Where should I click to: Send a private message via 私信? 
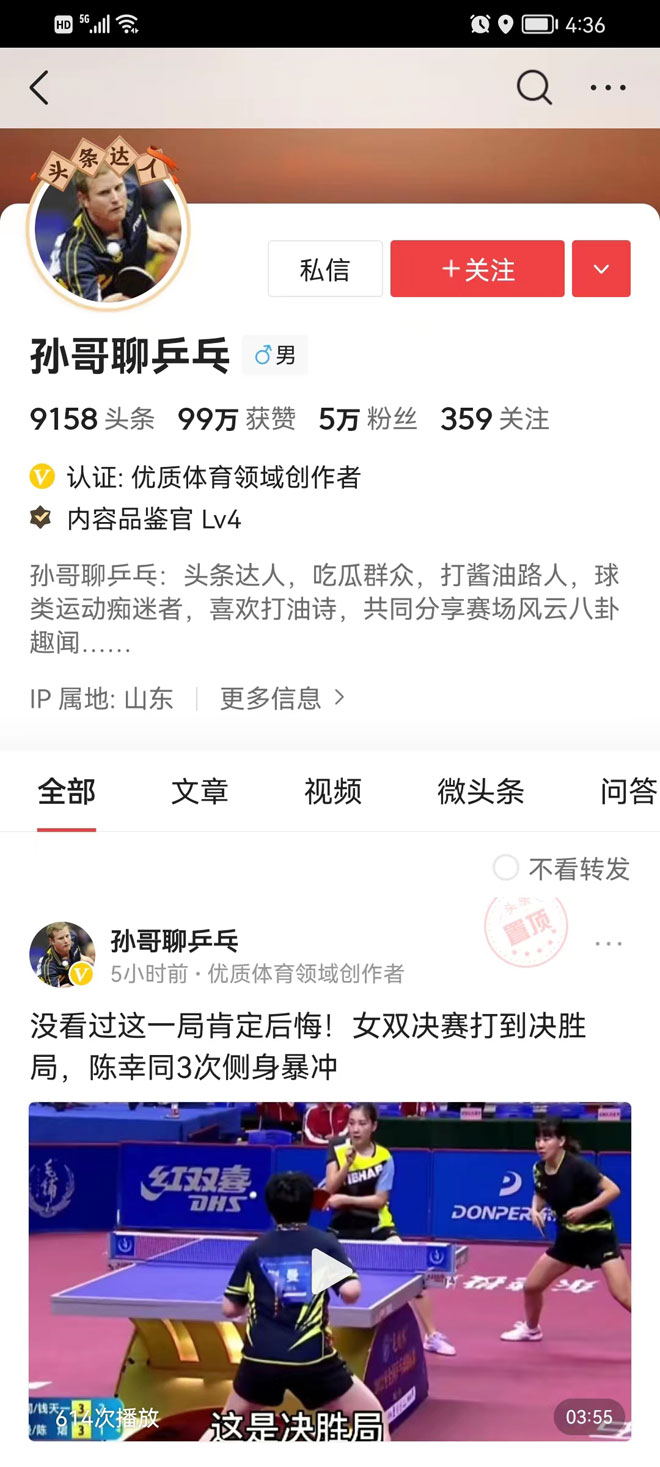coord(325,269)
